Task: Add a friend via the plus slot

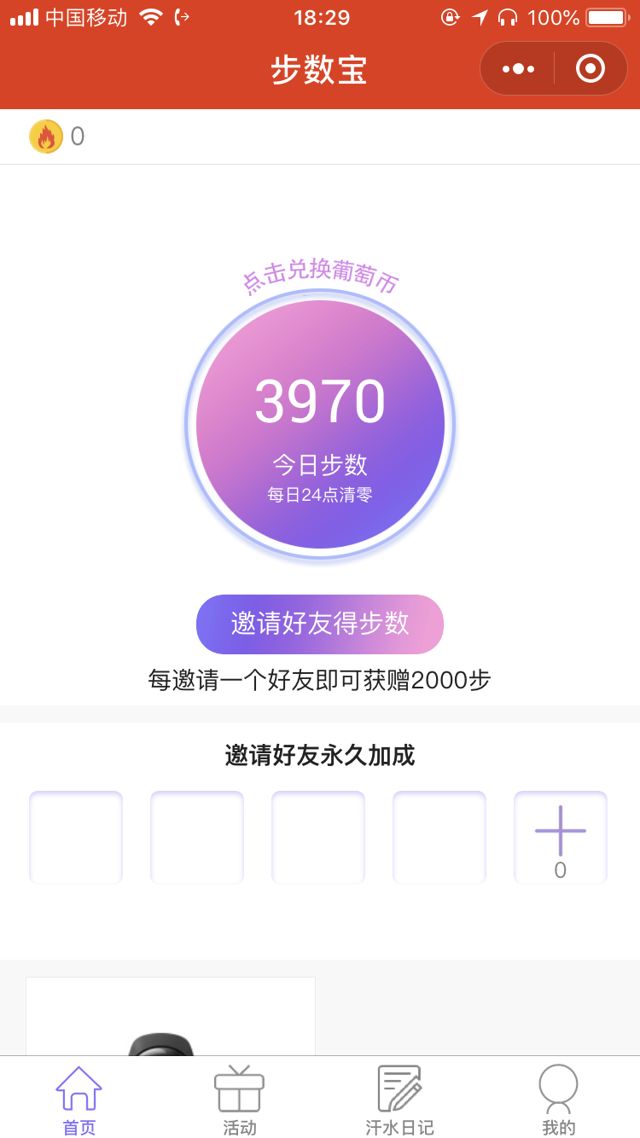Action: coord(560,837)
